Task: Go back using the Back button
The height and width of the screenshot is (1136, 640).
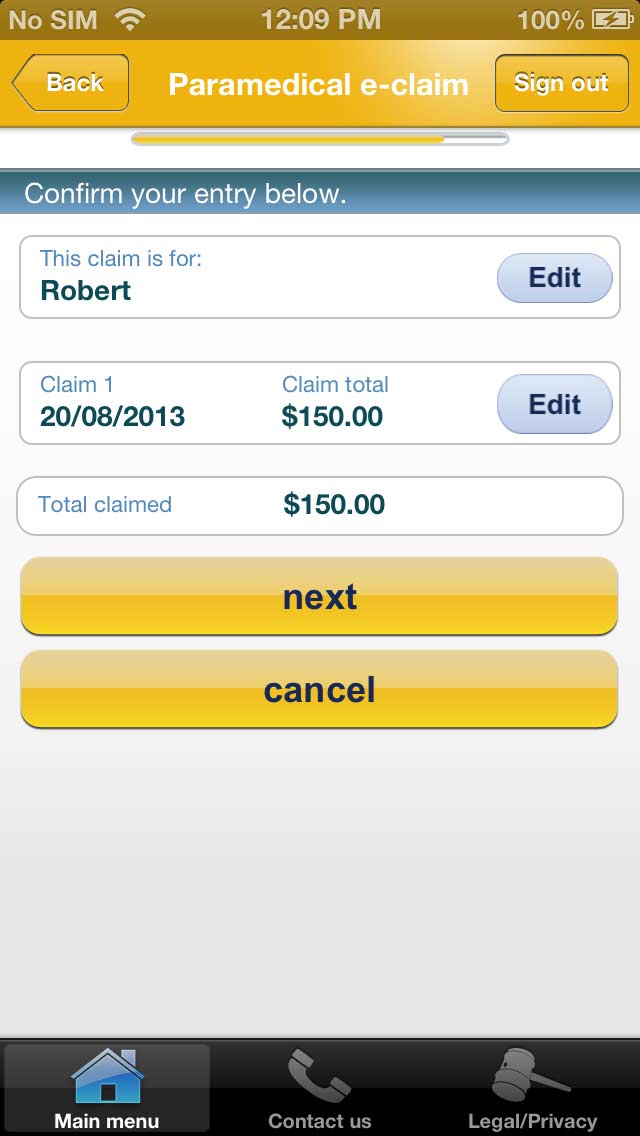Action: coord(71,83)
